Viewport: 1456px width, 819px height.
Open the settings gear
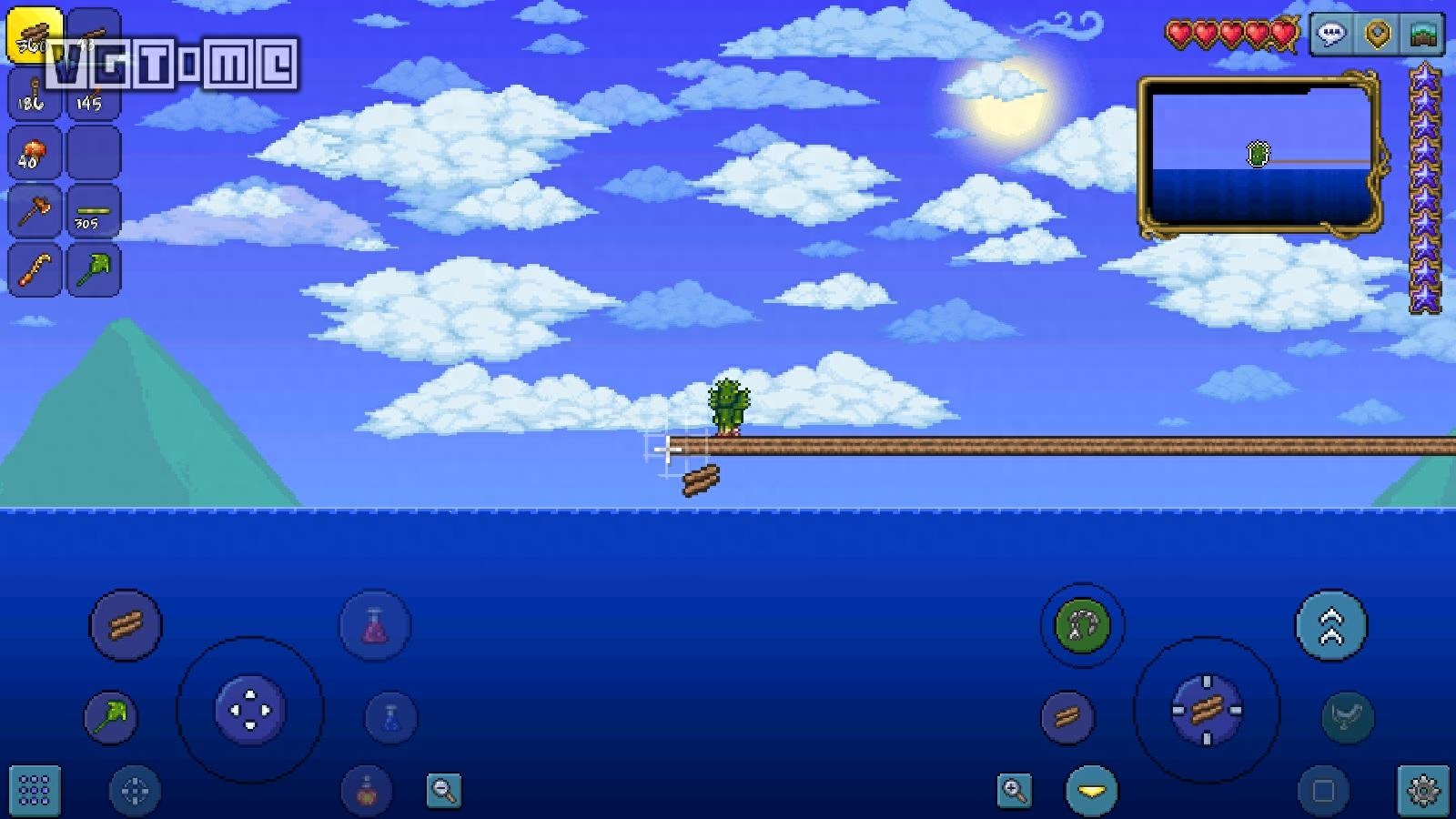pos(1424,791)
